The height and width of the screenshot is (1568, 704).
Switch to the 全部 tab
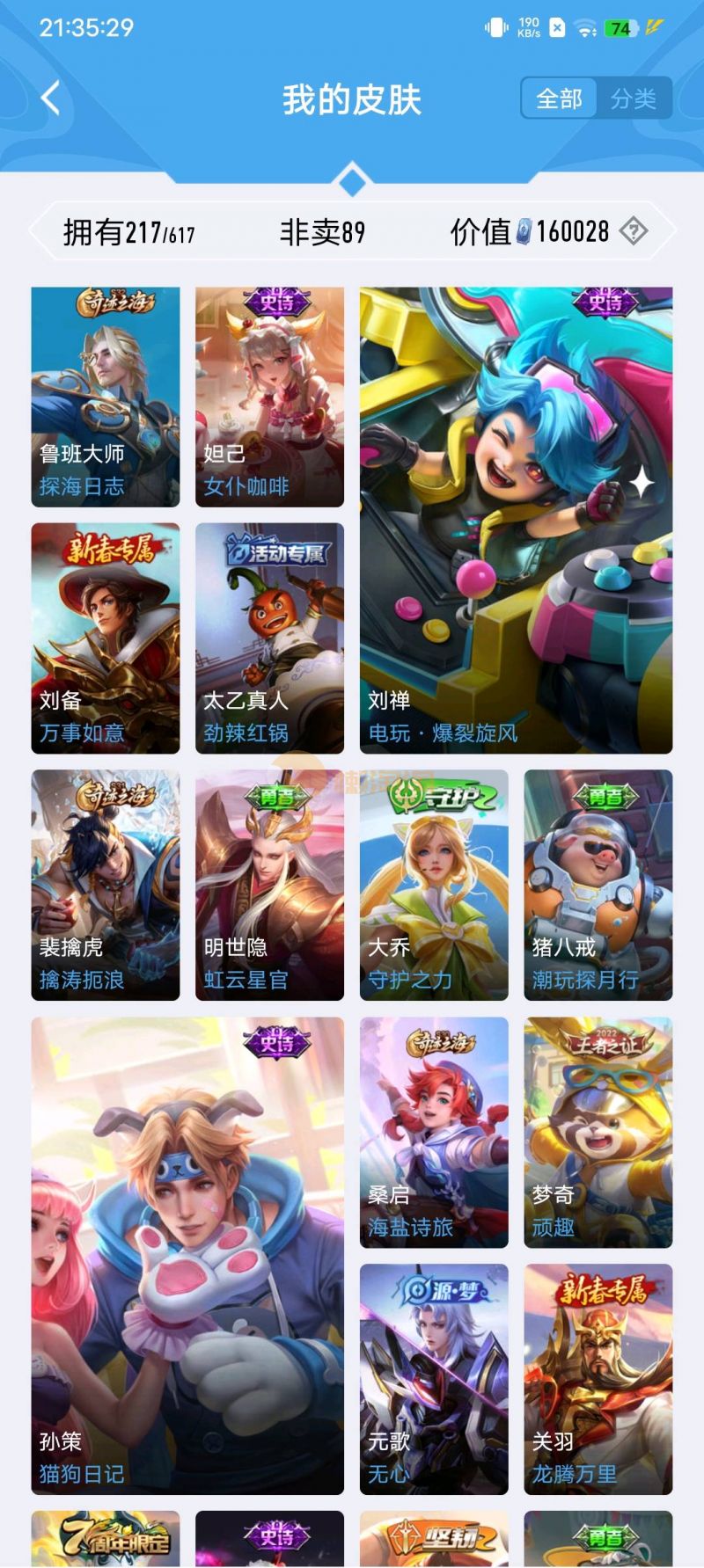tap(559, 98)
